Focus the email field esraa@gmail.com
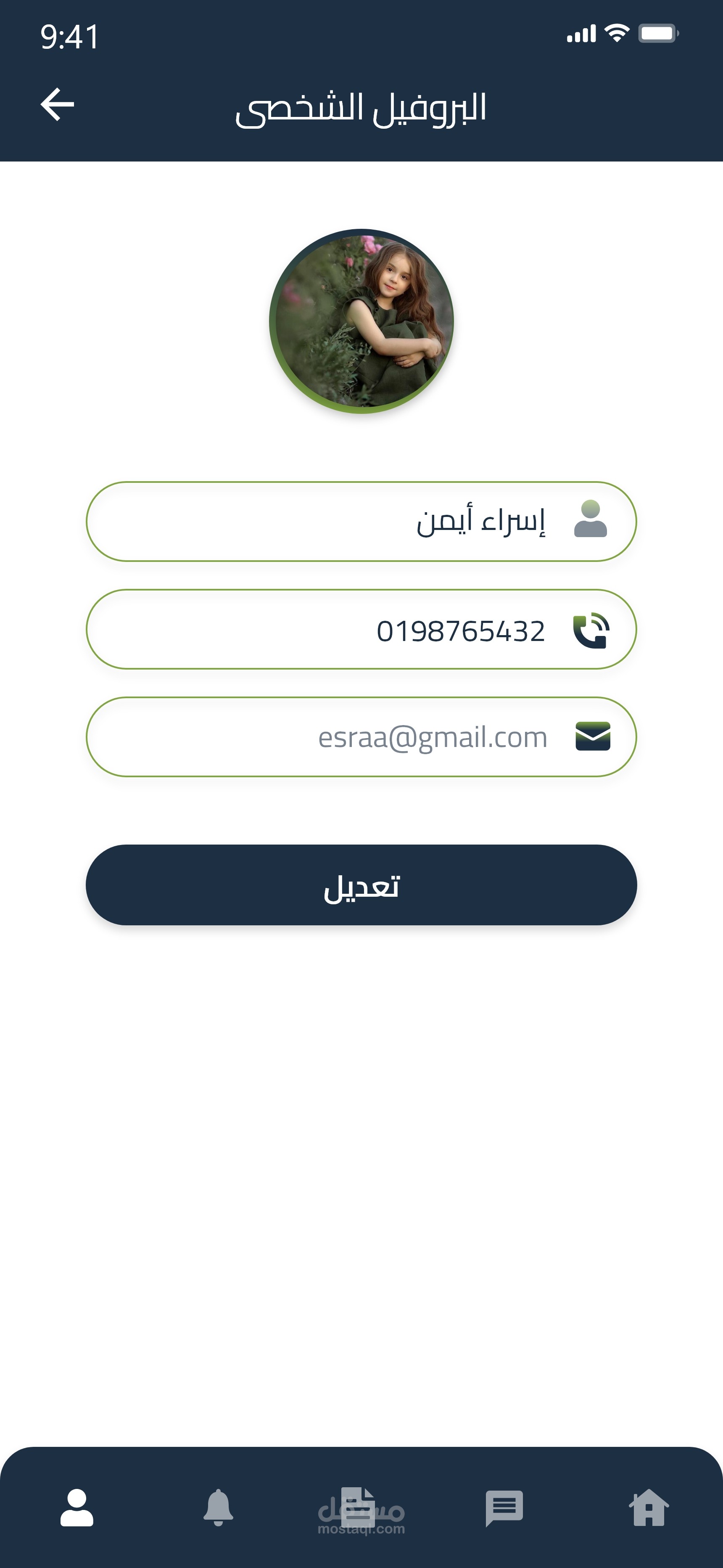The width and height of the screenshot is (723, 1568). pyautogui.click(x=361, y=737)
